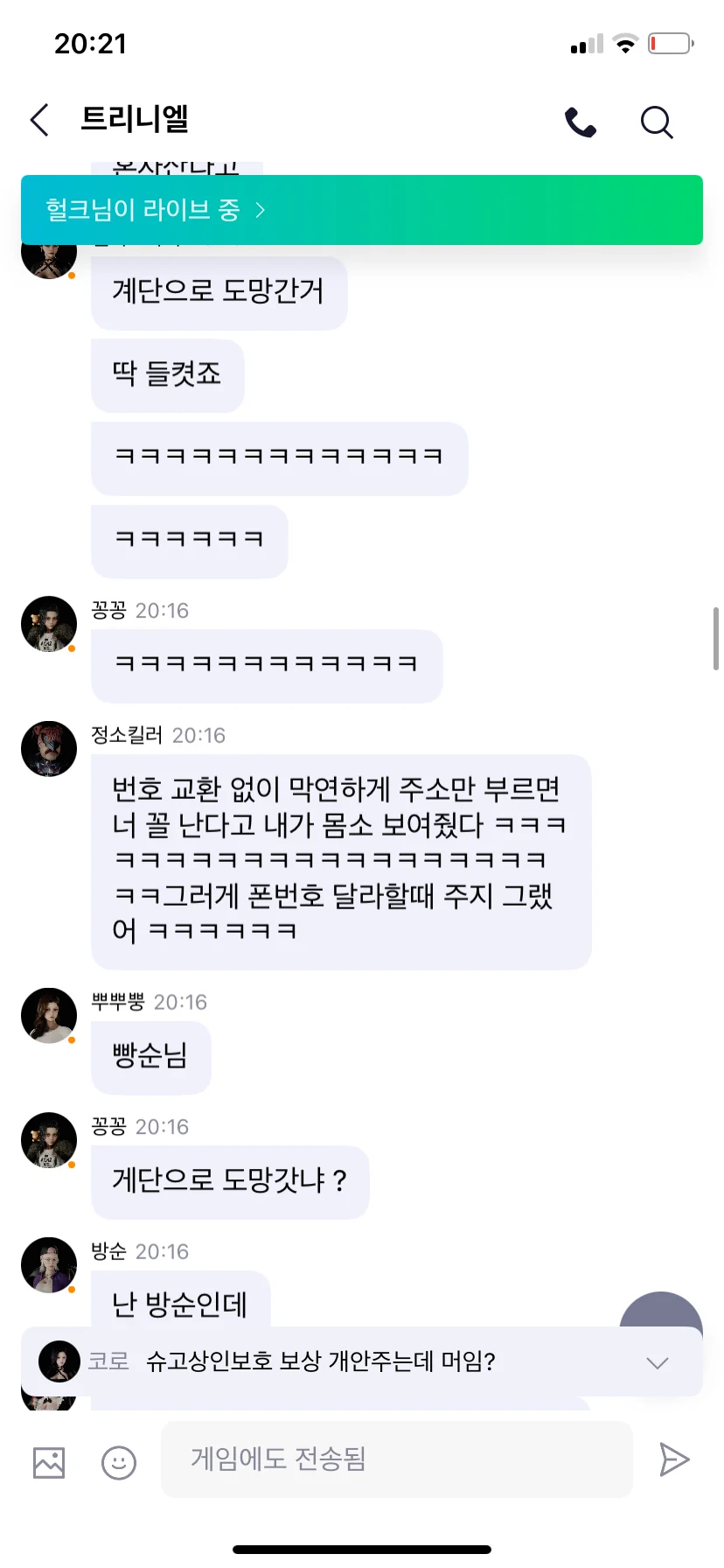The width and height of the screenshot is (724, 1568).
Task: Go back from the 트리니엘 chat
Action: [x=39, y=121]
